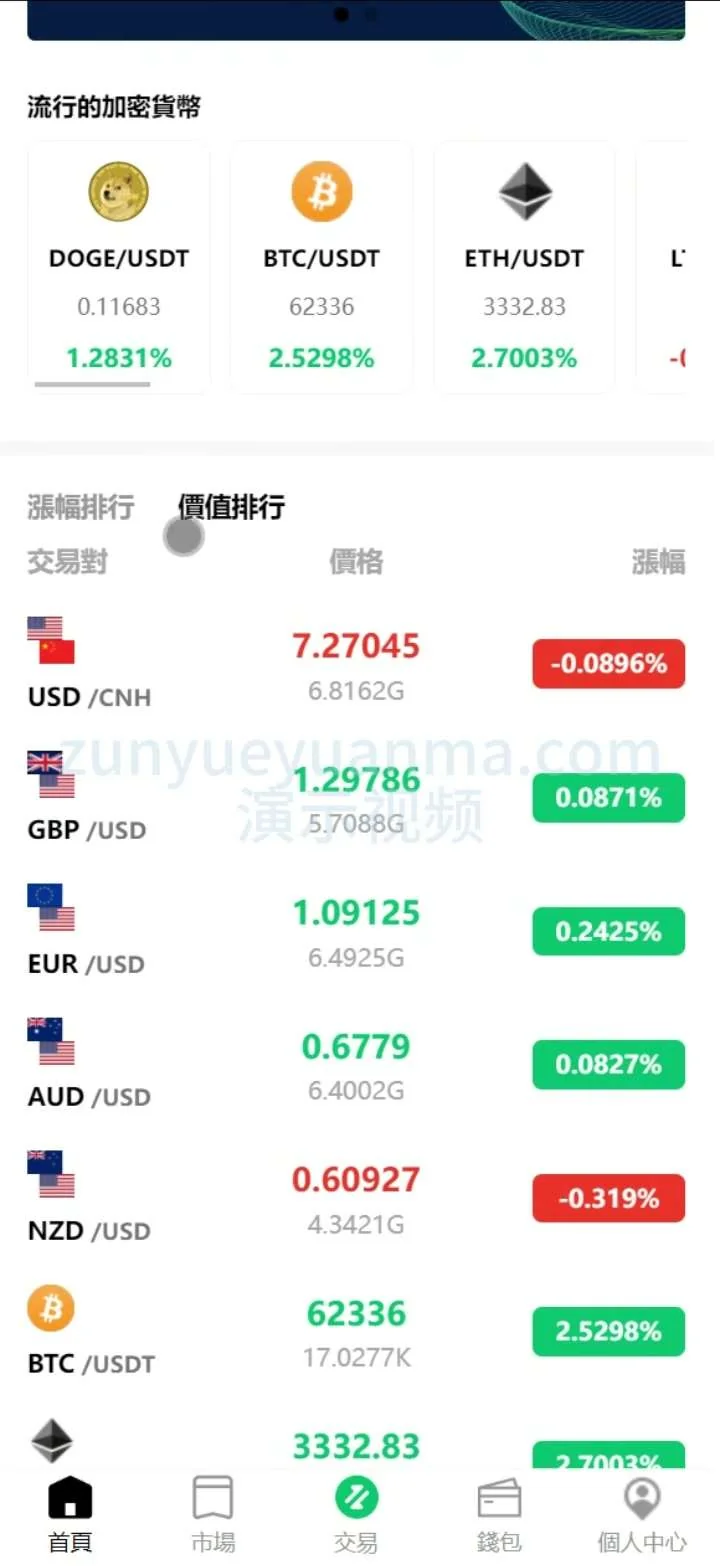Open the 交易 trade tab
This screenshot has width=720, height=1566.
(x=356, y=1514)
